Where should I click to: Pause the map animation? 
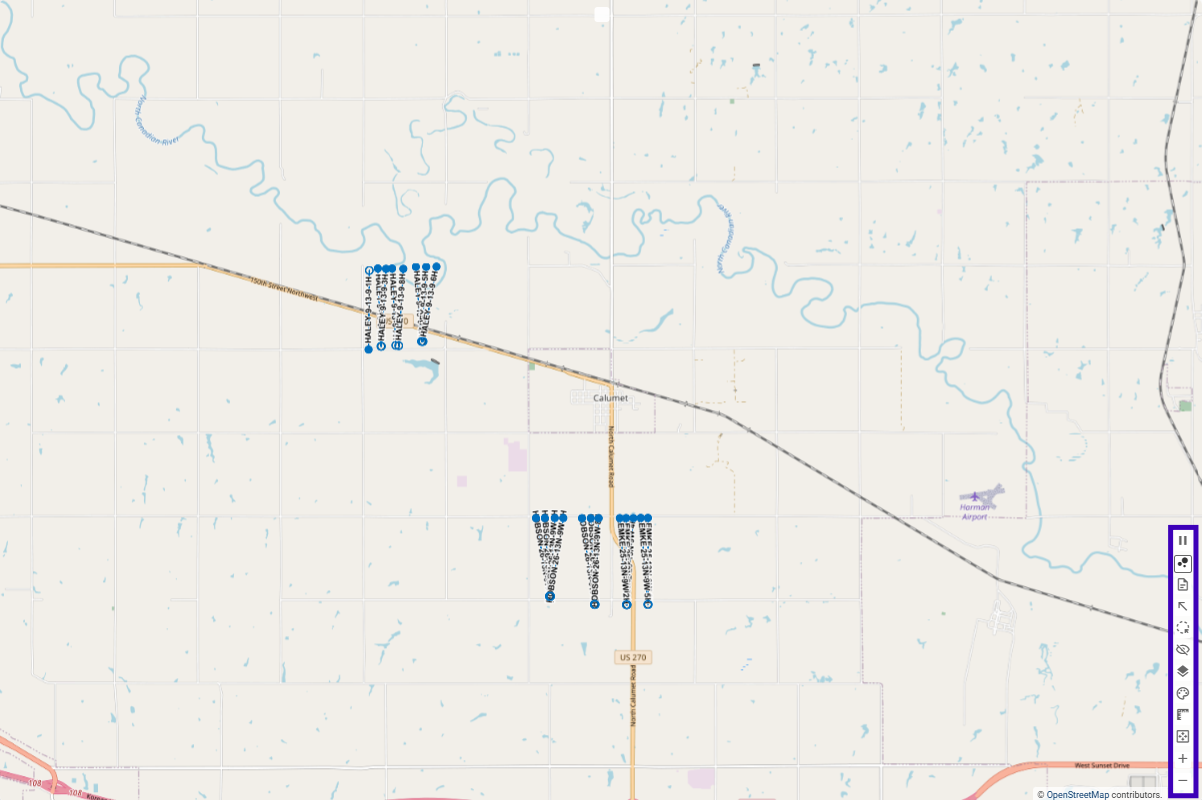tap(1183, 540)
